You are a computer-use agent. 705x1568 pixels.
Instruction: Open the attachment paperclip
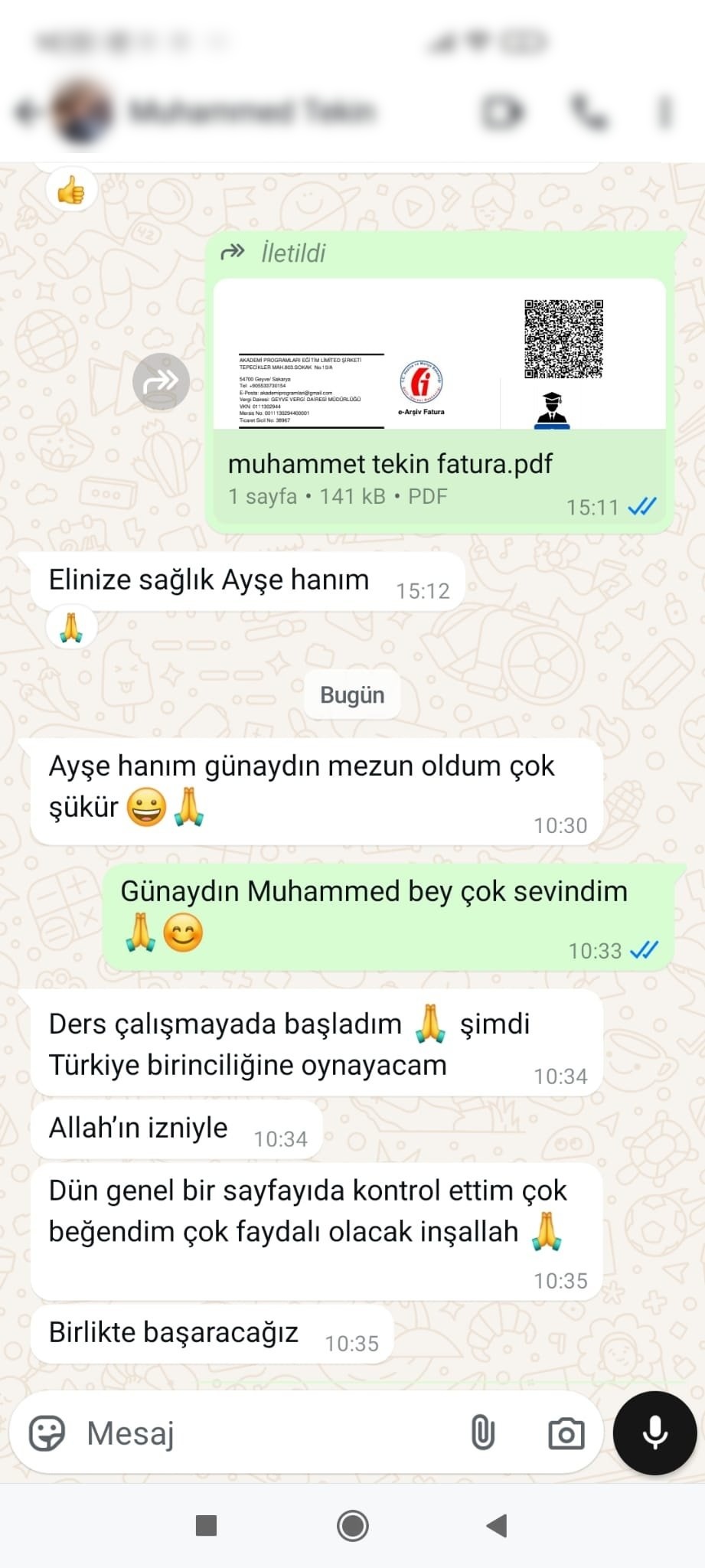point(483,1432)
